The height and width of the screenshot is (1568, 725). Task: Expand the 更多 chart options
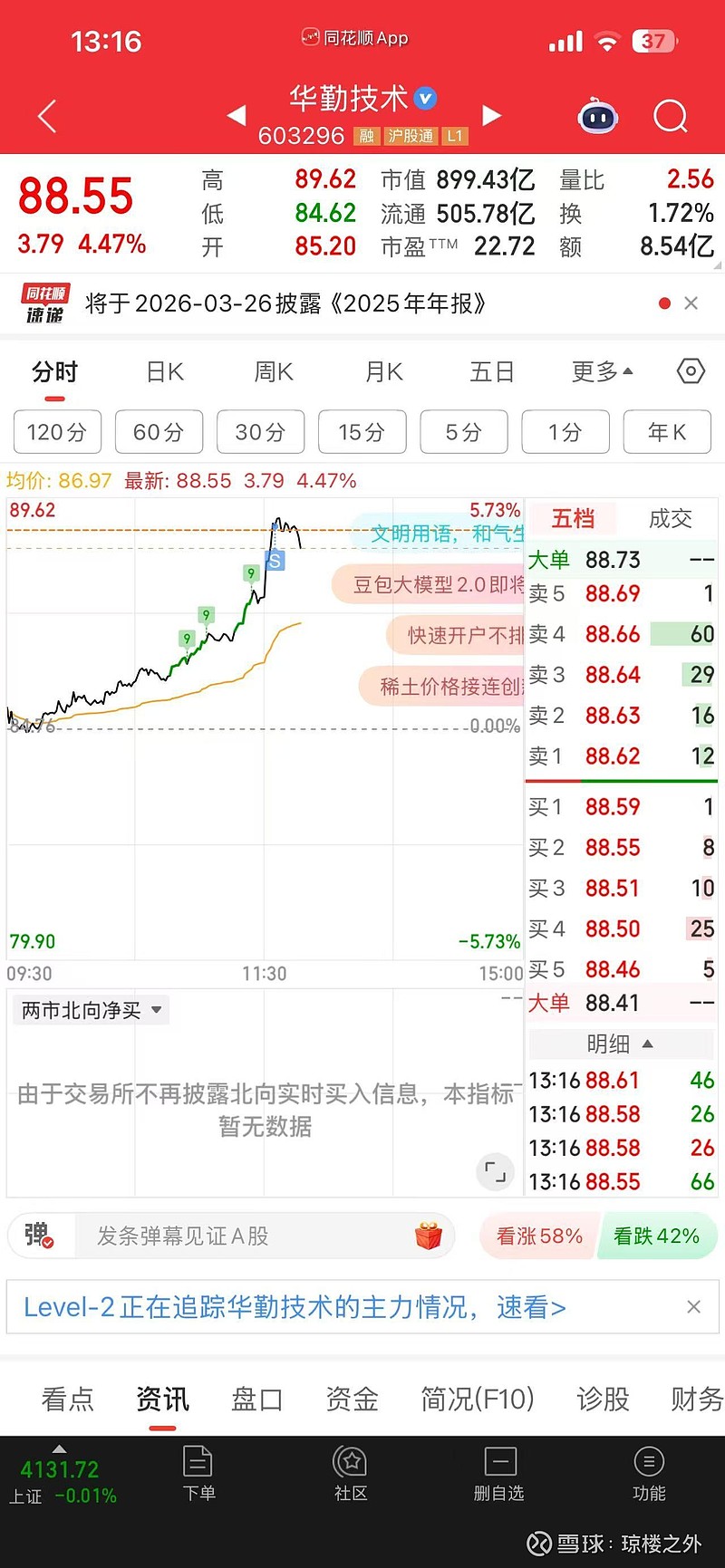[x=602, y=372]
